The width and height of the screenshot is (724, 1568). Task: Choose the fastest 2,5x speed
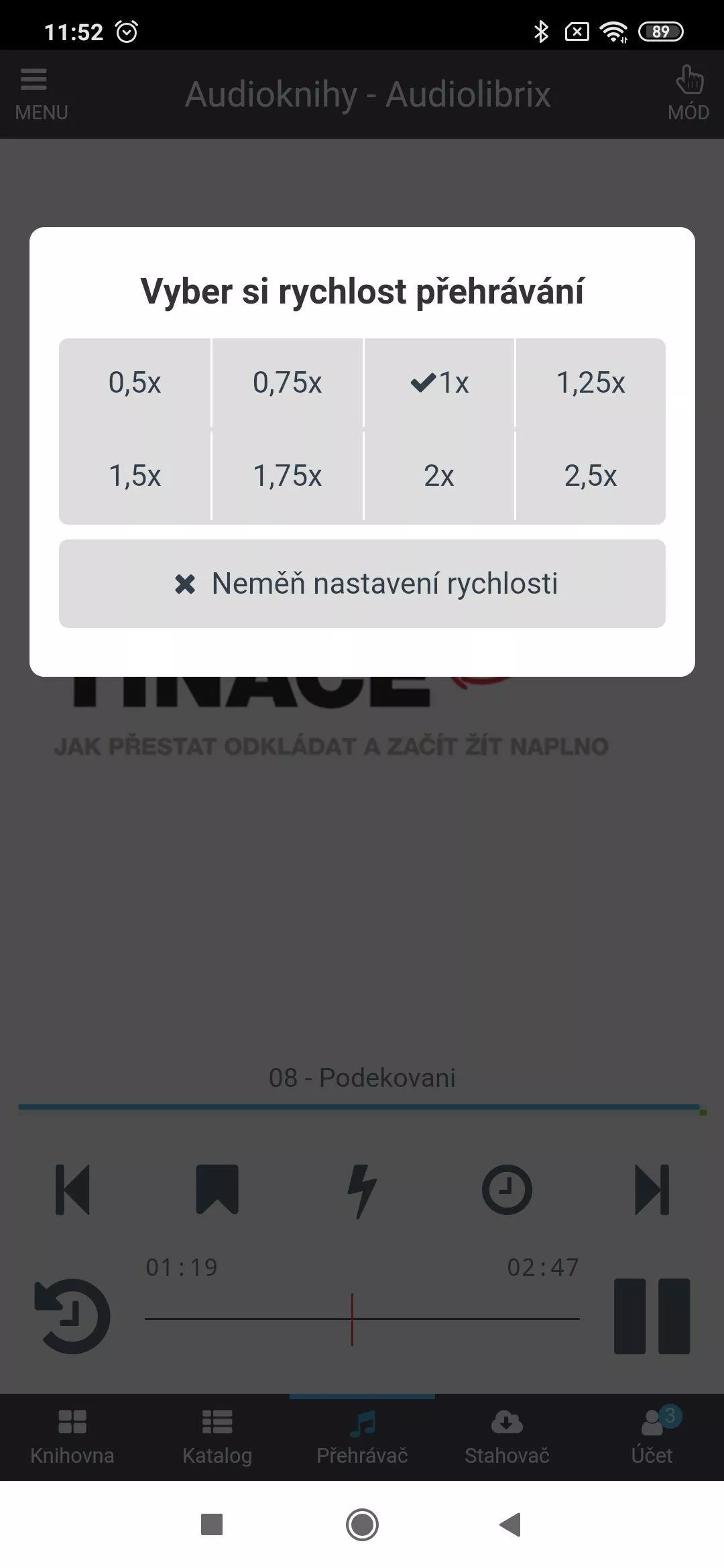point(591,476)
